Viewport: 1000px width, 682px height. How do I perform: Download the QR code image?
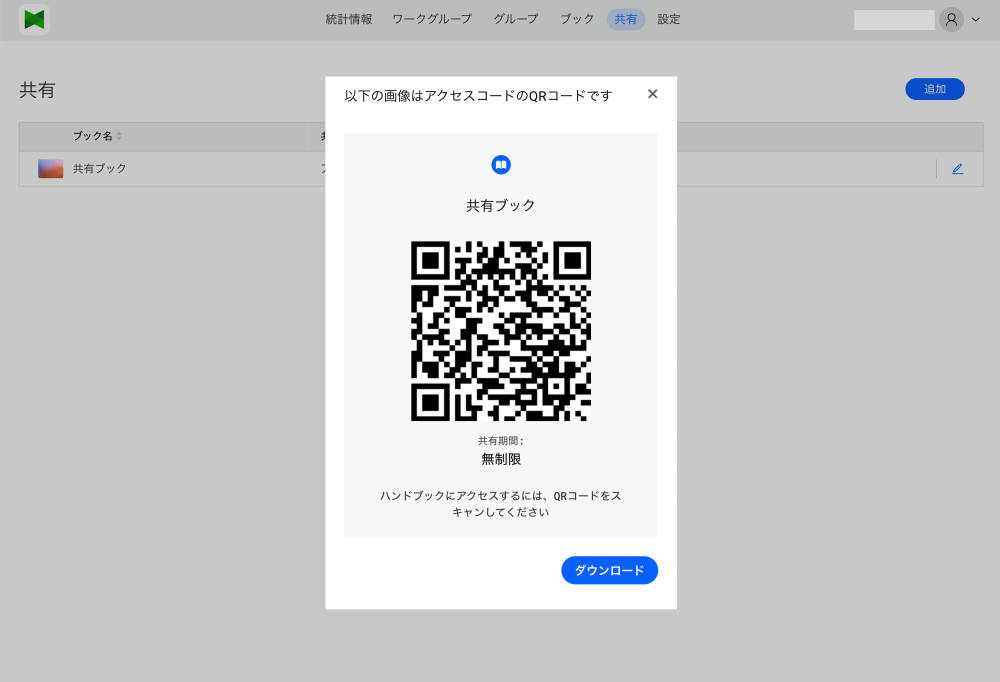coord(609,570)
